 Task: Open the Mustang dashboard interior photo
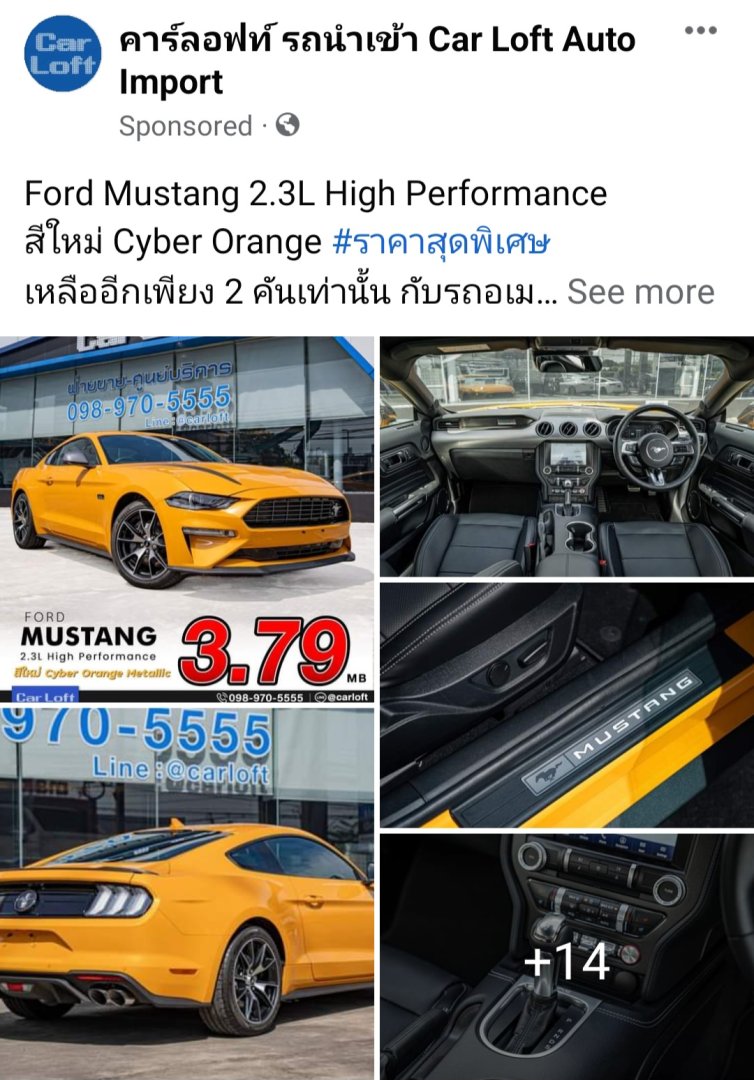tap(566, 456)
